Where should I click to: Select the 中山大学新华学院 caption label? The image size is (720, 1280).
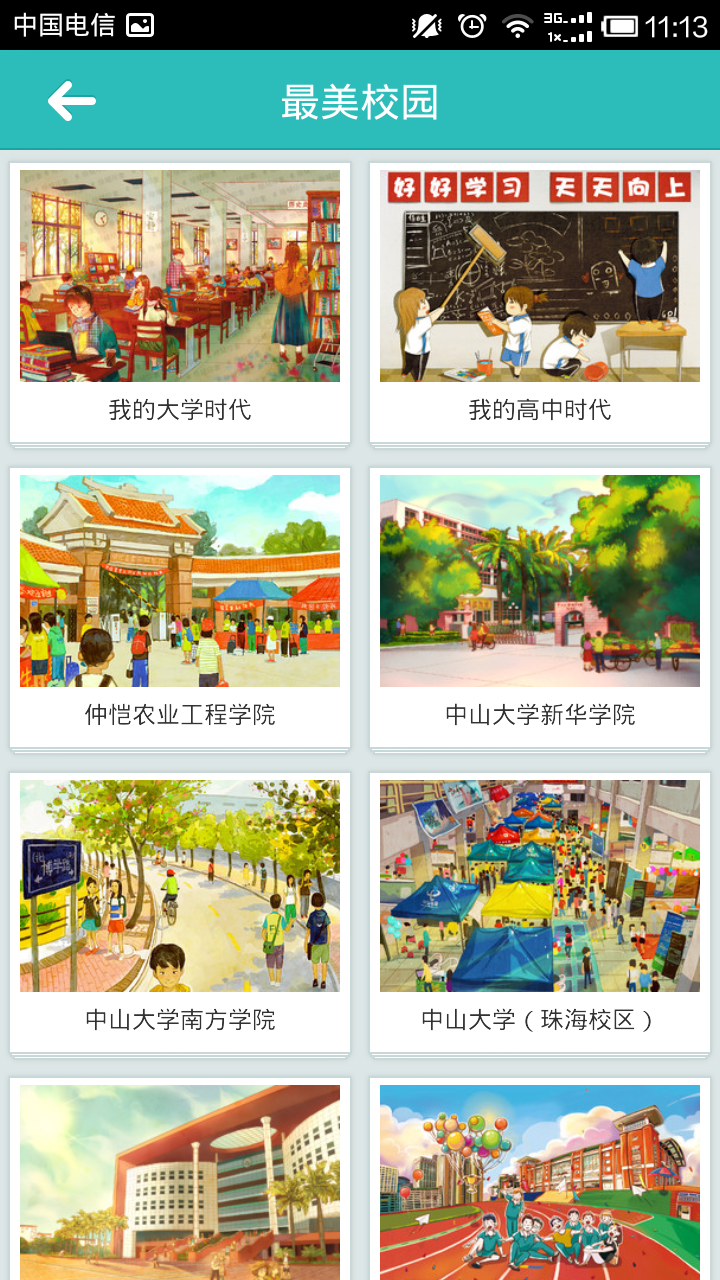pyautogui.click(x=540, y=713)
